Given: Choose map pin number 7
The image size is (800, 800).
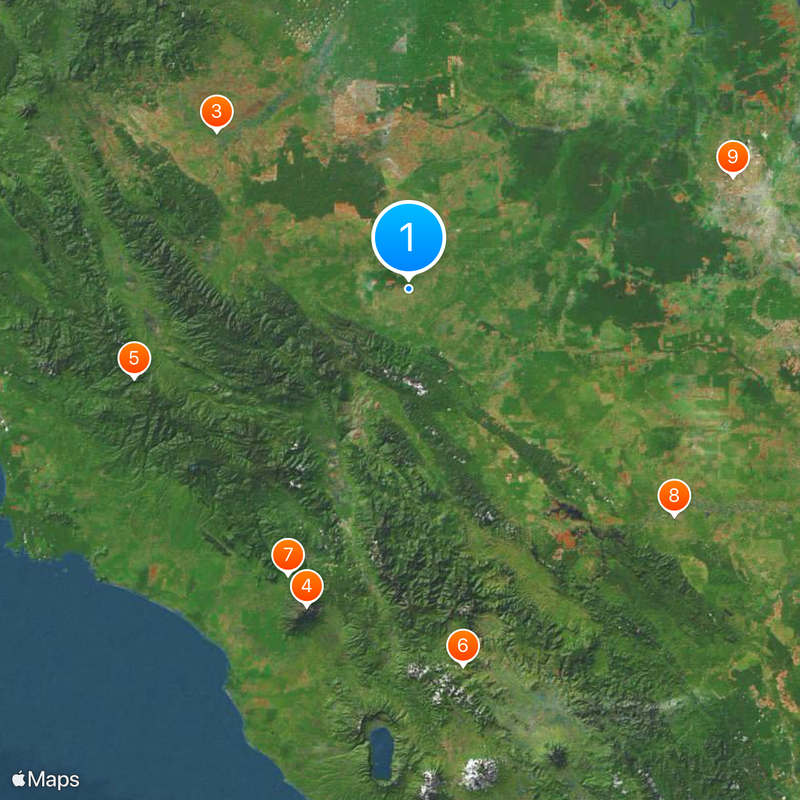Looking at the screenshot, I should point(286,553).
